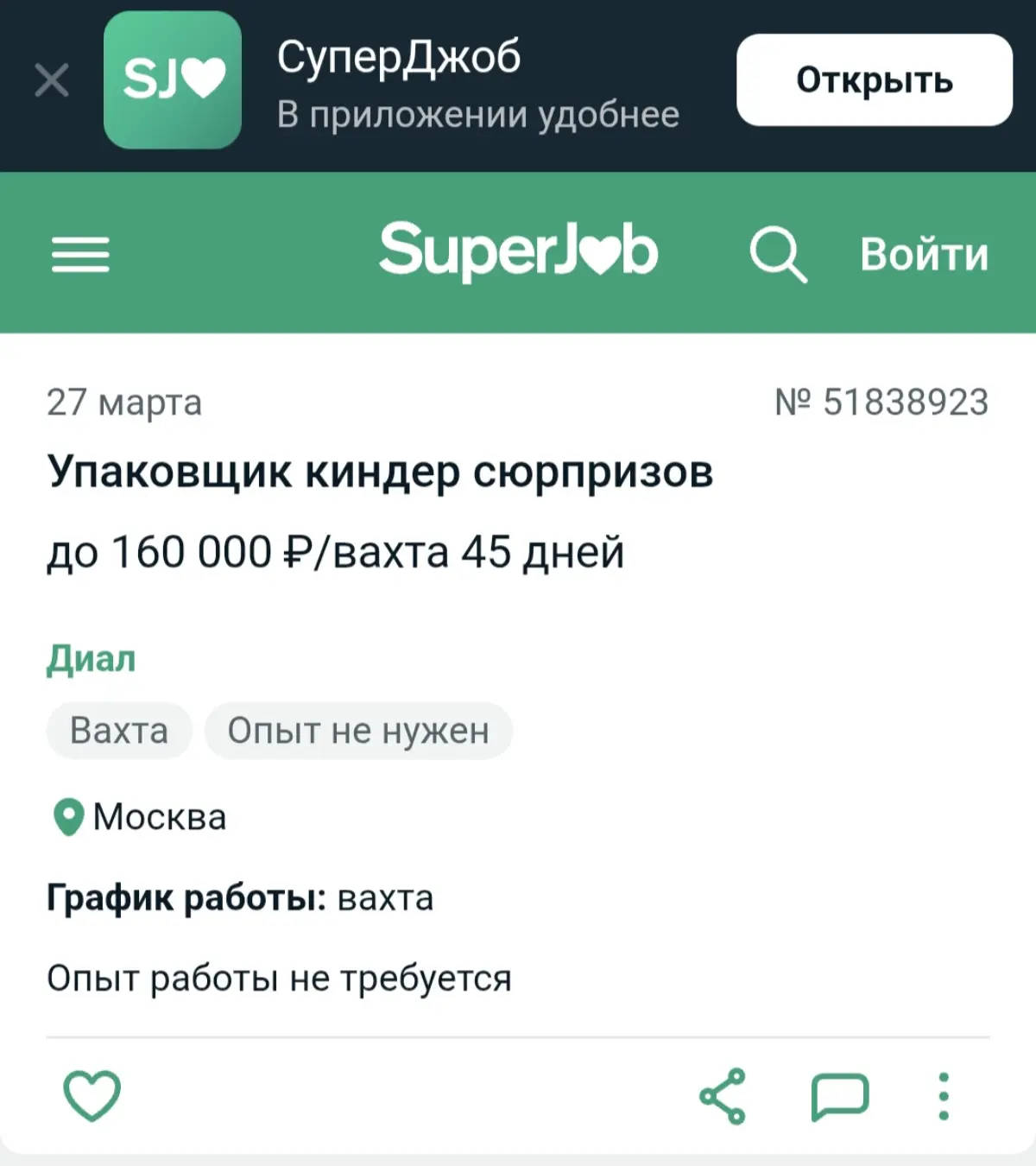Open the Открыть button in the banner

pos(874,80)
